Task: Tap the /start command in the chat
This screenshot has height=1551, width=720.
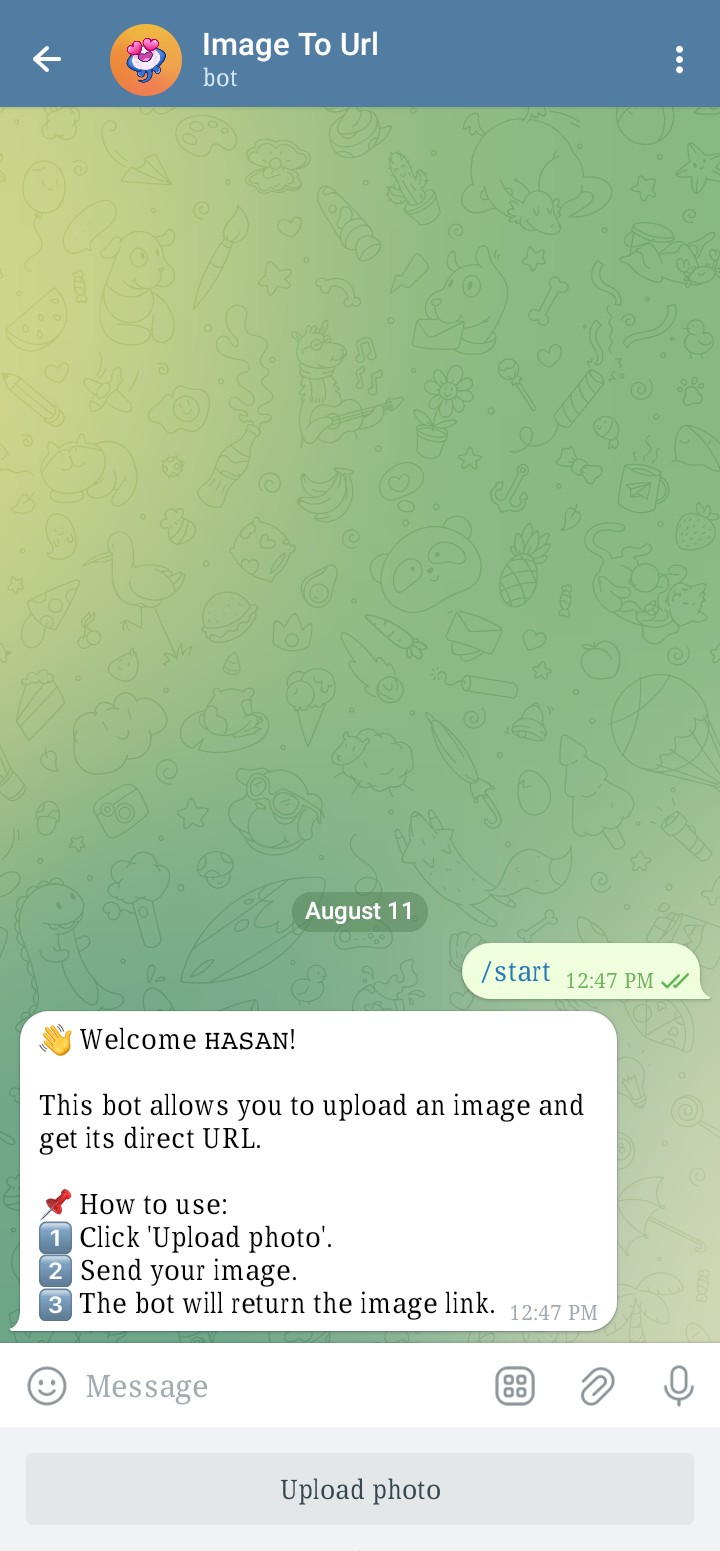Action: pyautogui.click(x=516, y=971)
